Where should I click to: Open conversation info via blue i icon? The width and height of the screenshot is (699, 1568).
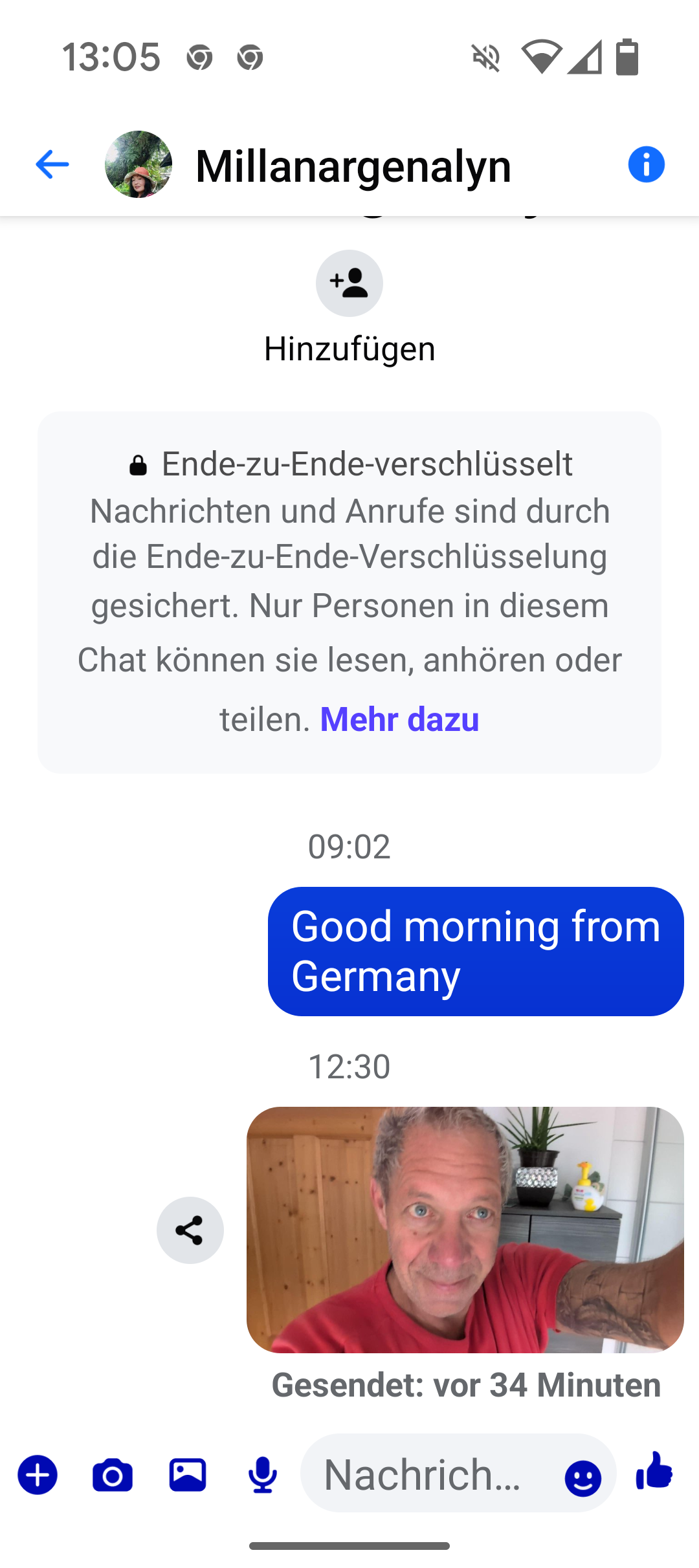tap(646, 164)
